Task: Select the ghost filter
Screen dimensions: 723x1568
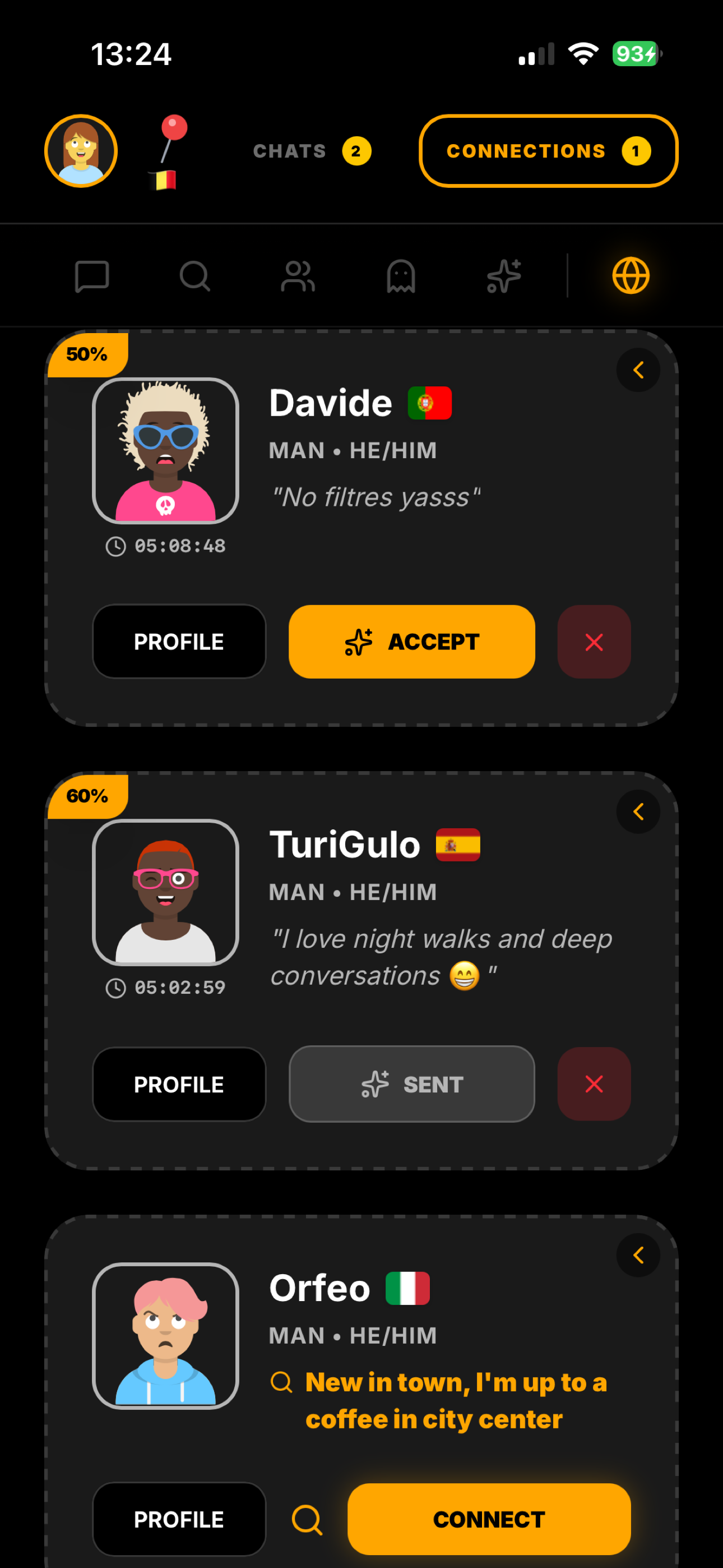Action: (x=401, y=276)
